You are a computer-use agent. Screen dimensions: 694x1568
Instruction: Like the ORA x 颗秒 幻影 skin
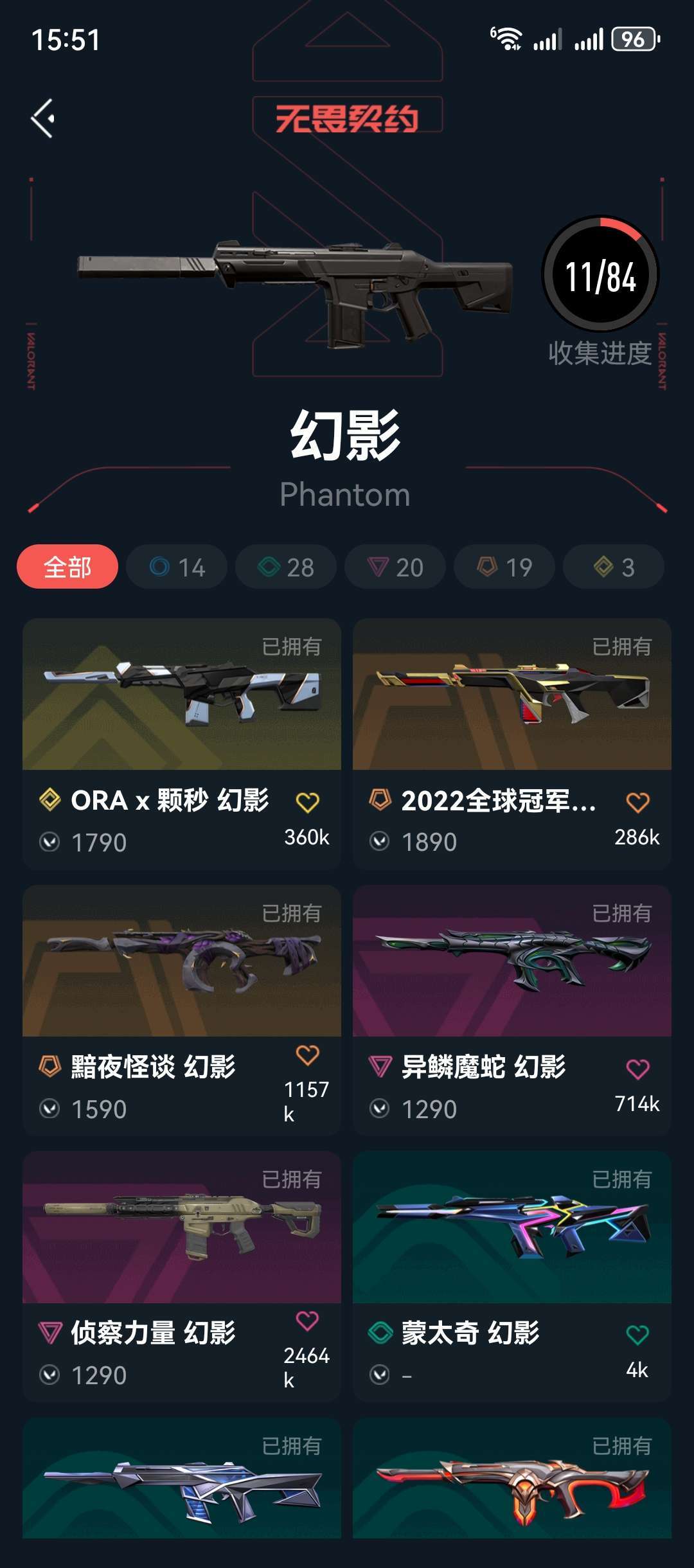coord(307,802)
